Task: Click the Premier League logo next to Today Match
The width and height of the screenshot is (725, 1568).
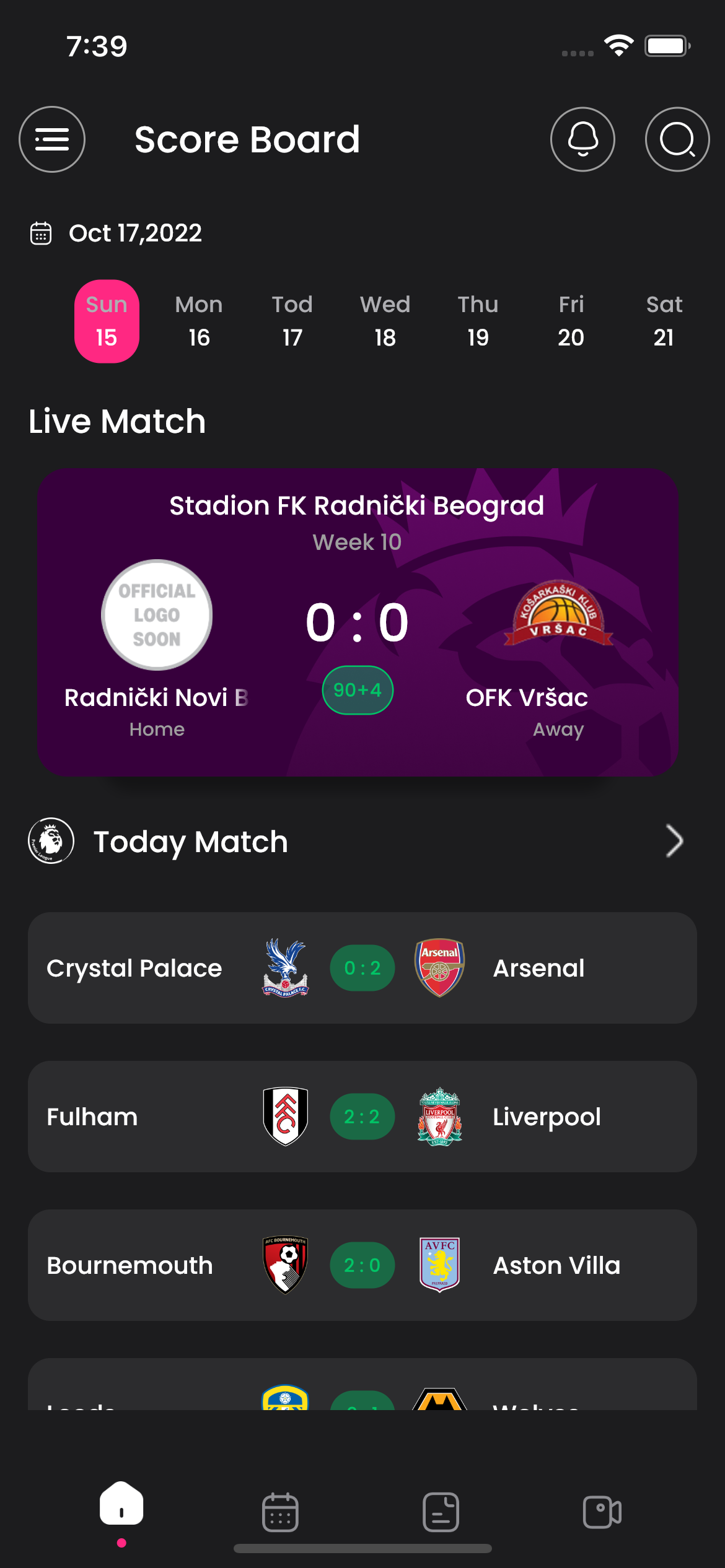Action: click(51, 841)
